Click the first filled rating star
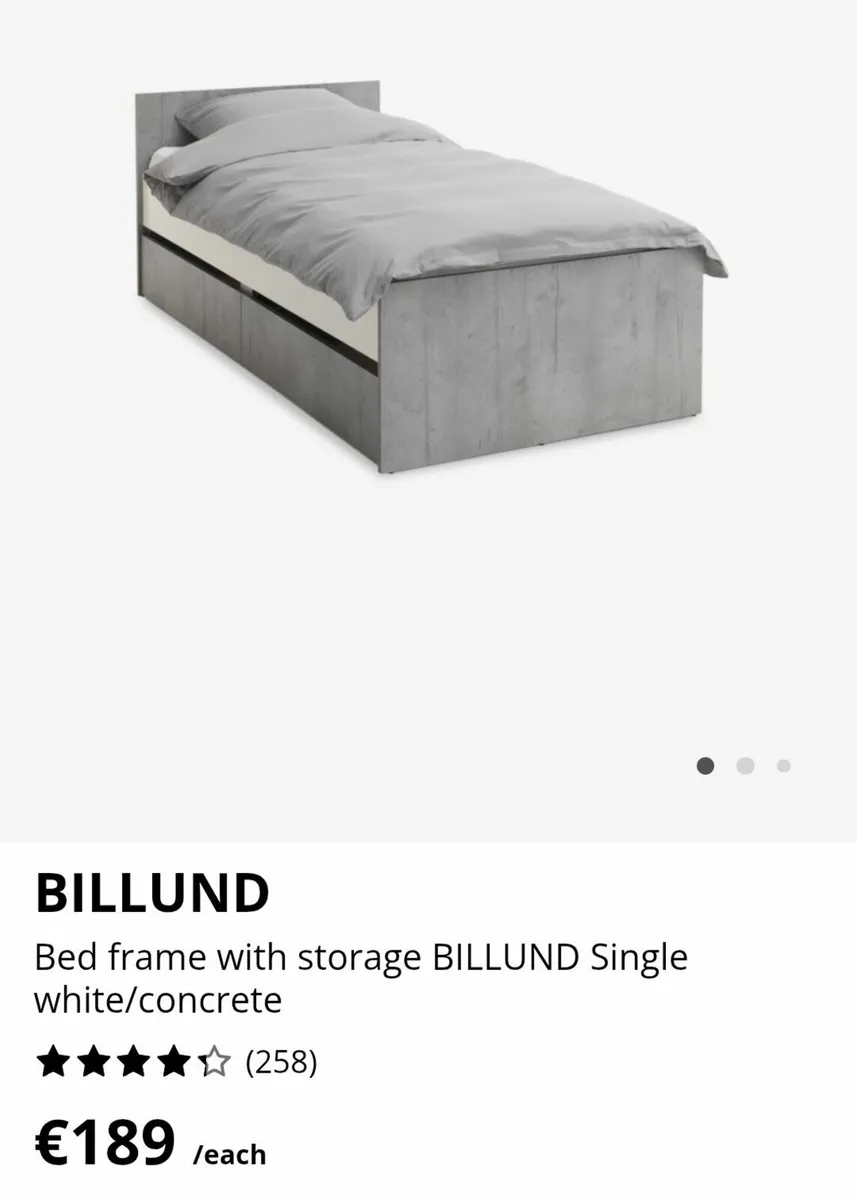This screenshot has width=857, height=1200. (x=52, y=1063)
